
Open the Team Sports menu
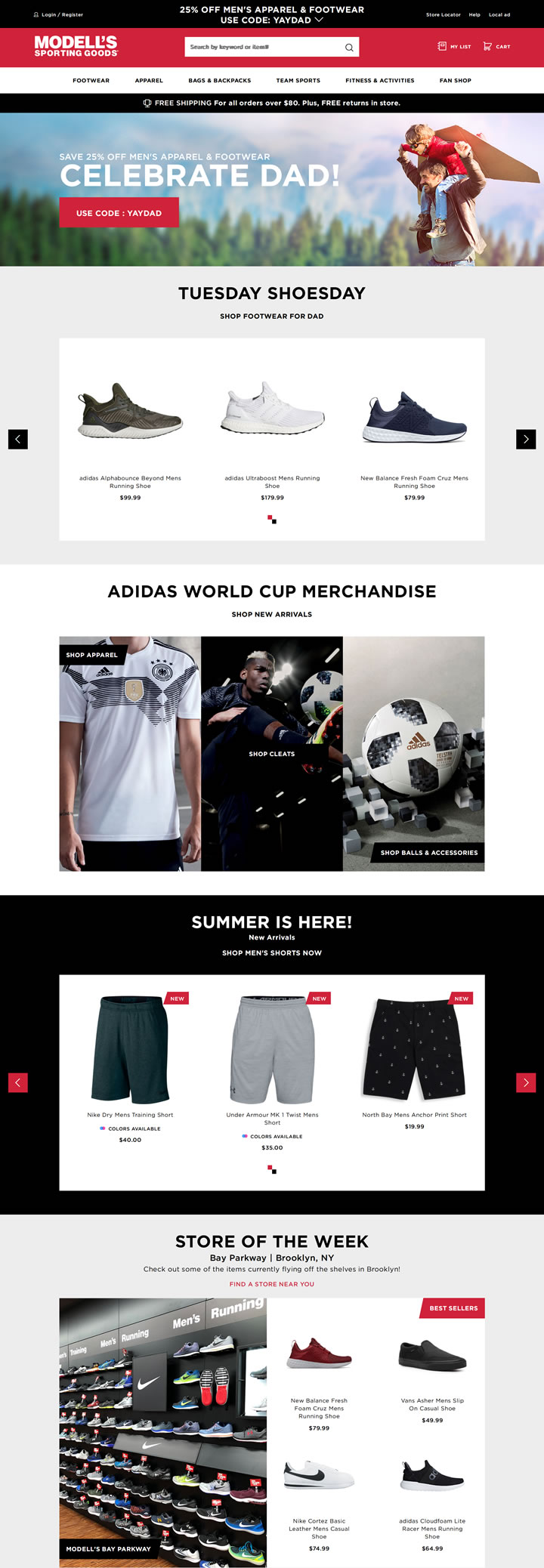pyautogui.click(x=298, y=80)
